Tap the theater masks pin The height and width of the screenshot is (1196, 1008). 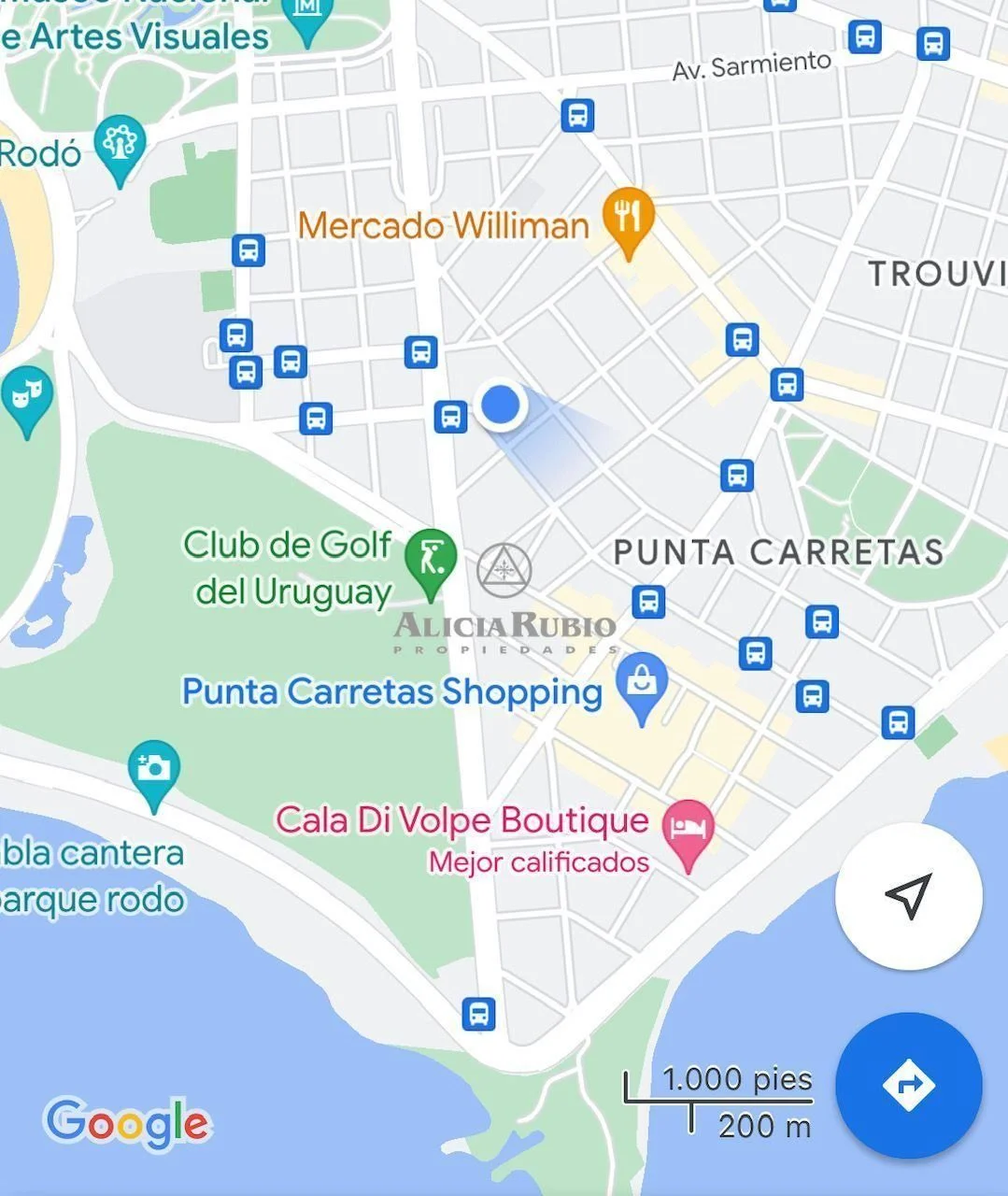pos(26,397)
